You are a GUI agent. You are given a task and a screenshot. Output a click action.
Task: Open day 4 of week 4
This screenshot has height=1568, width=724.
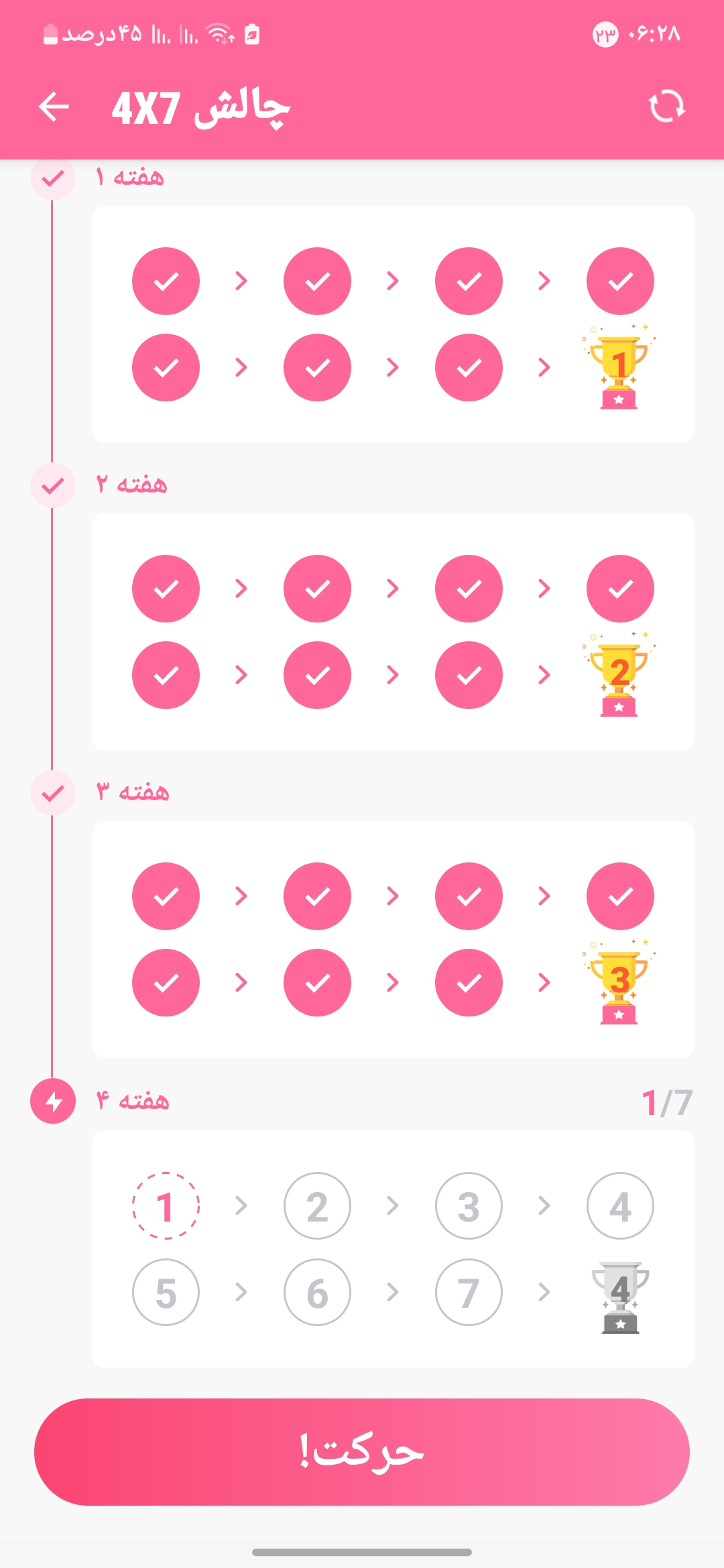pyautogui.click(x=620, y=1205)
